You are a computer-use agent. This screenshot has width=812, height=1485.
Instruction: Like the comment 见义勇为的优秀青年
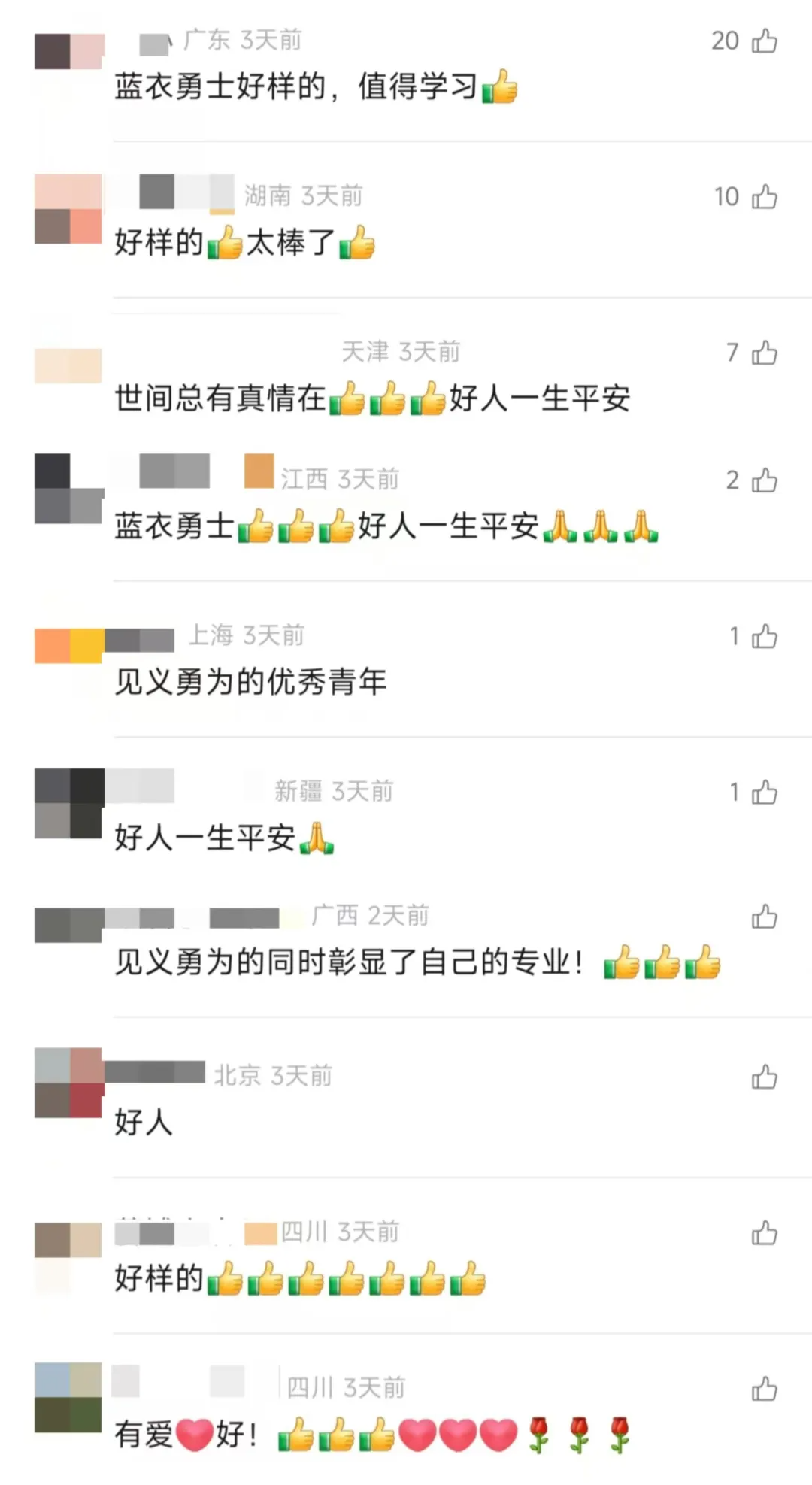[x=764, y=637]
